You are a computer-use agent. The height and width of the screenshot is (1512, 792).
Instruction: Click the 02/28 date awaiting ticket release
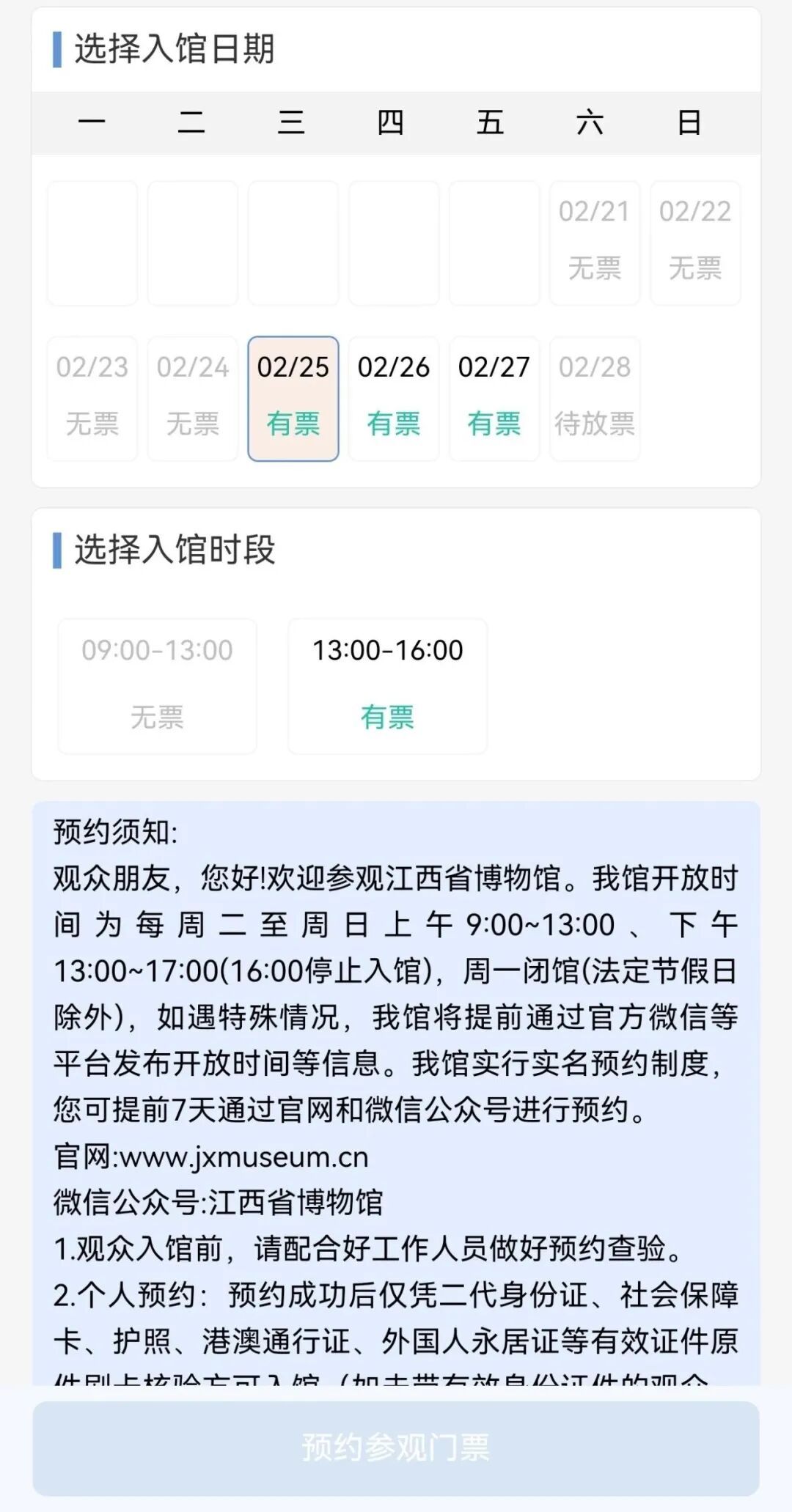(x=594, y=397)
